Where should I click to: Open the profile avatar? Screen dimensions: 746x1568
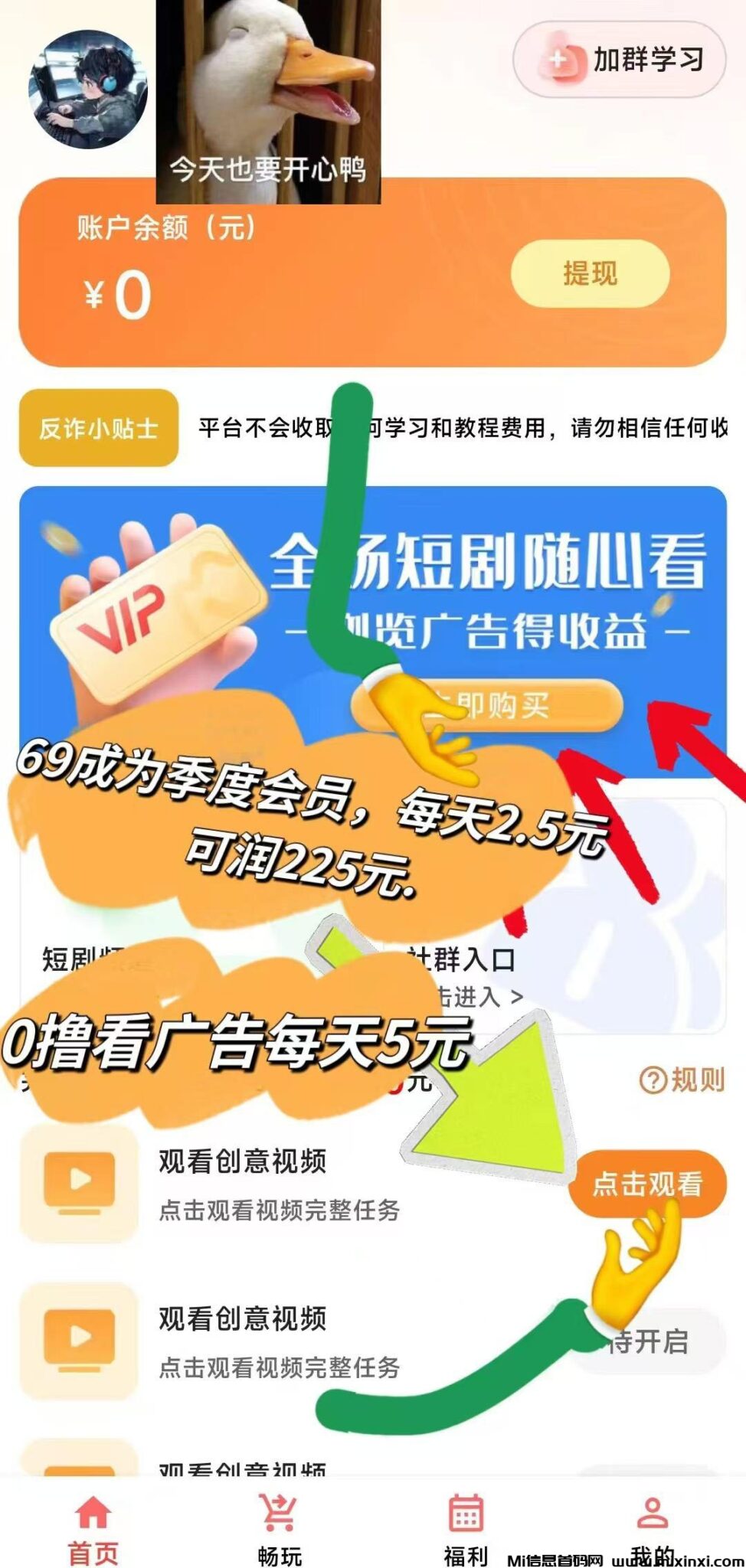tap(88, 90)
